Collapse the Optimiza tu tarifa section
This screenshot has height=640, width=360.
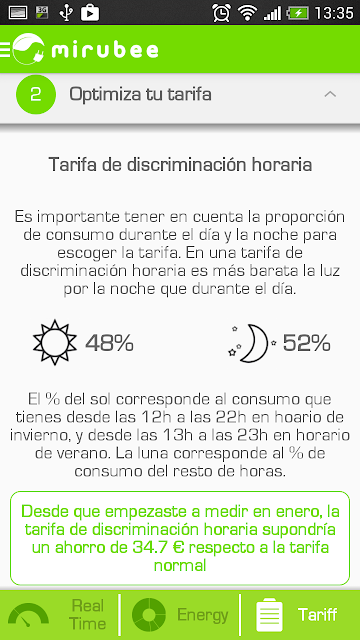click(330, 94)
